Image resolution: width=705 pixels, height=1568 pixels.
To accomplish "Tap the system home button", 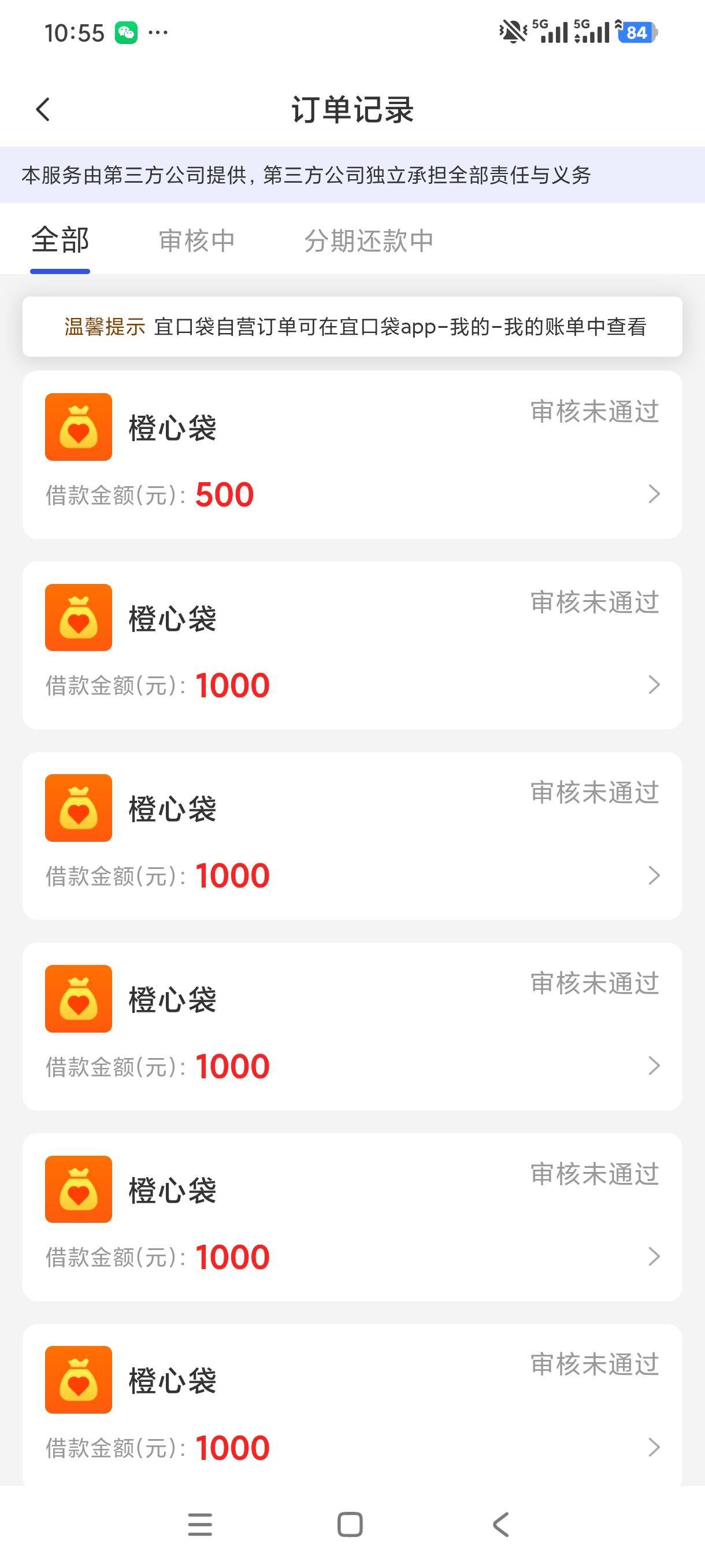I will pos(350,1525).
